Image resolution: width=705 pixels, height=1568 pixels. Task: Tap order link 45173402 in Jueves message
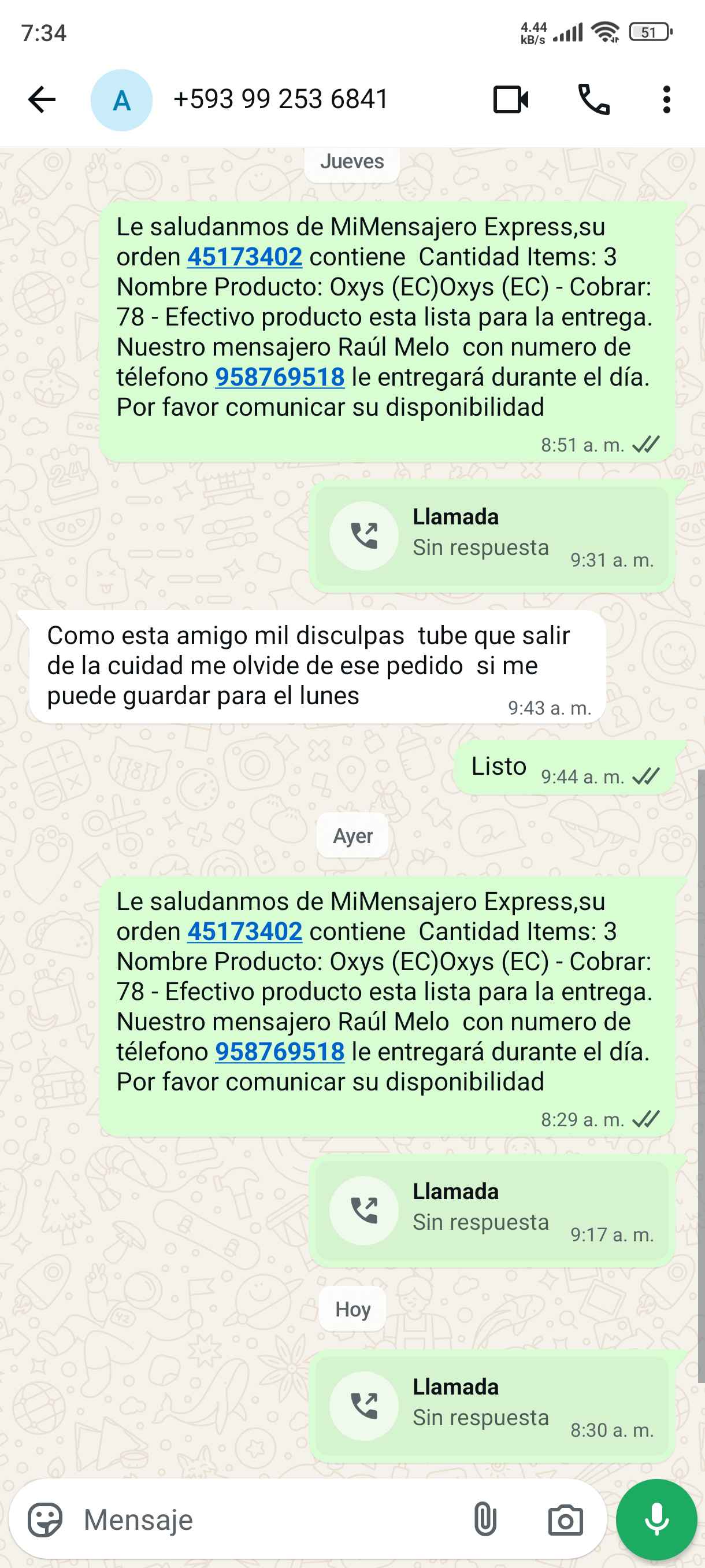pyautogui.click(x=244, y=257)
